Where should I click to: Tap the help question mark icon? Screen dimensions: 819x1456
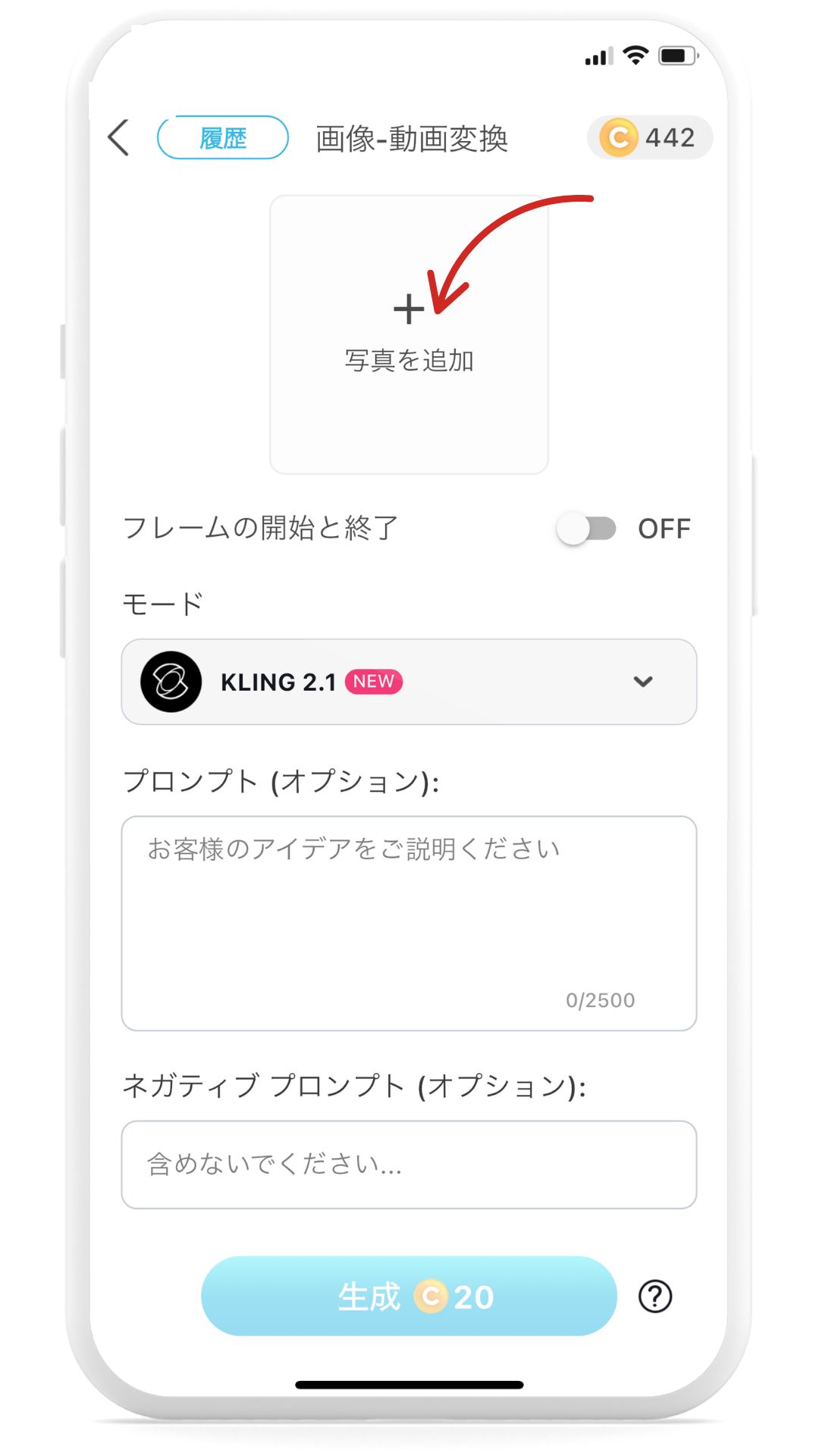655,1295
